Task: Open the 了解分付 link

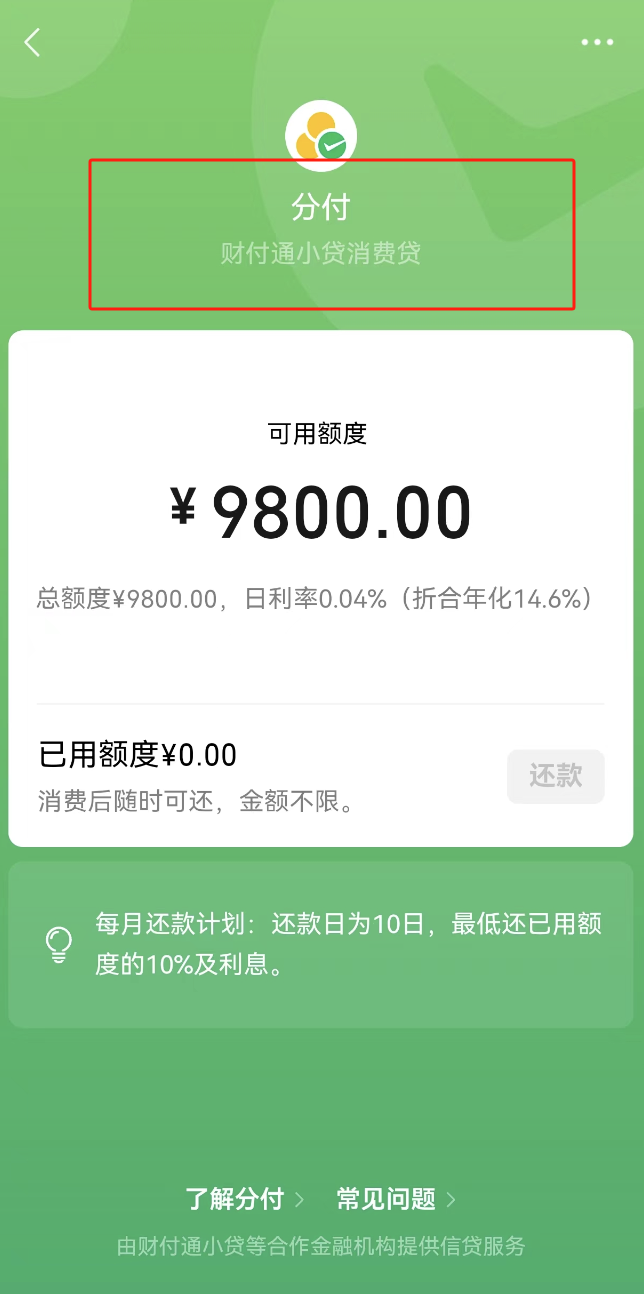Action: pos(245,1199)
